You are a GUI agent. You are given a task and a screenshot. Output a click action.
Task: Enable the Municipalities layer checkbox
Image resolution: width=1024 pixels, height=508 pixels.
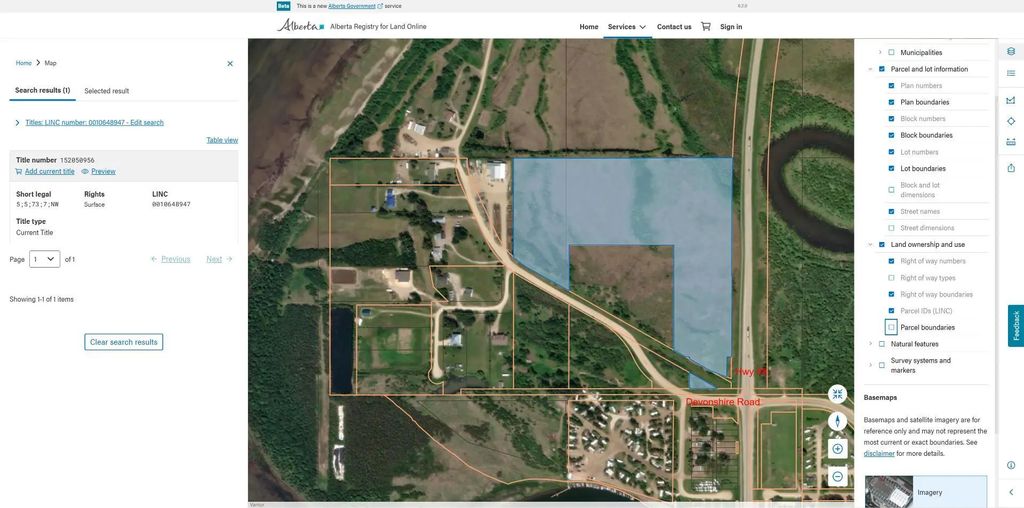point(891,52)
